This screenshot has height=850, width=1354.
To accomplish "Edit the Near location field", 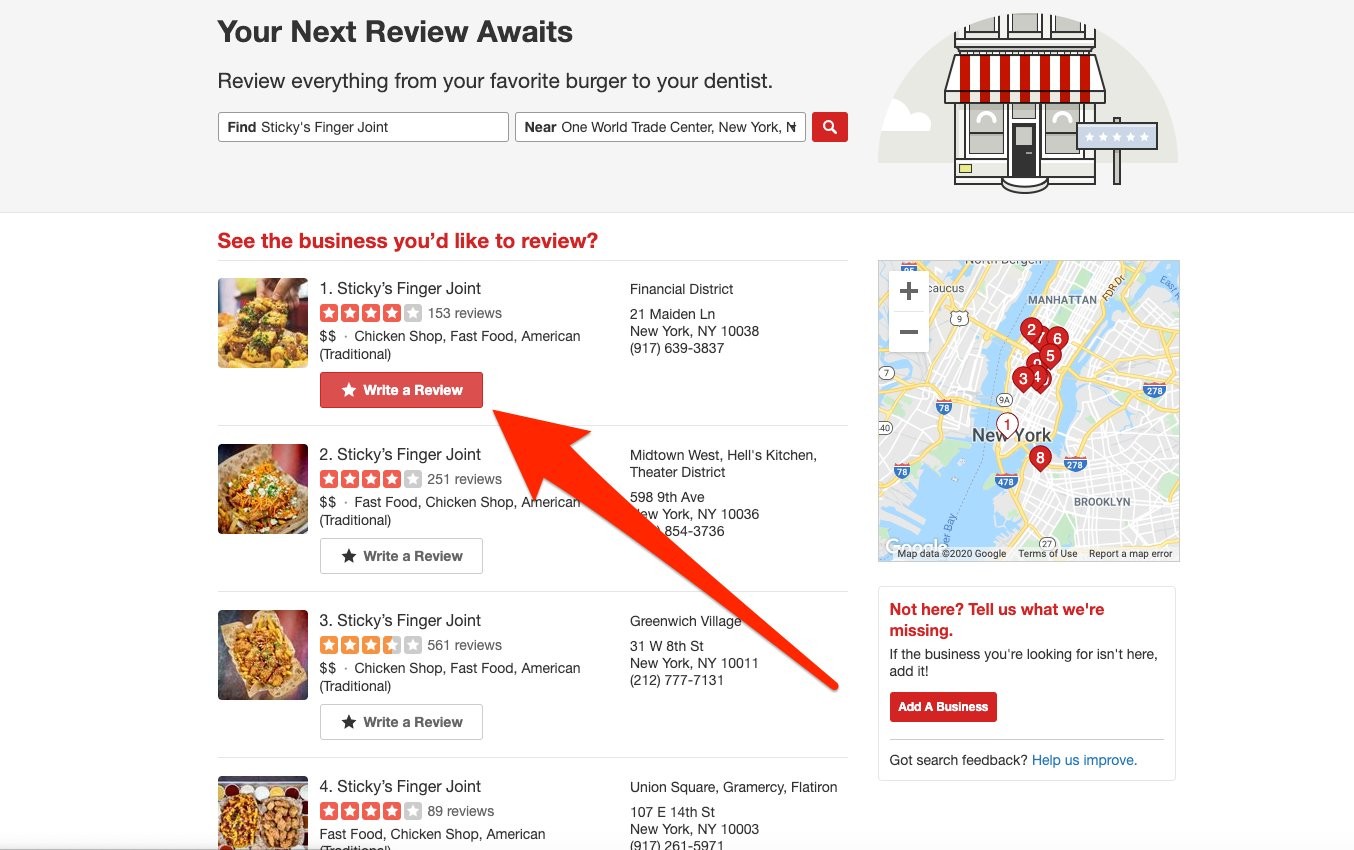I will coord(660,127).
